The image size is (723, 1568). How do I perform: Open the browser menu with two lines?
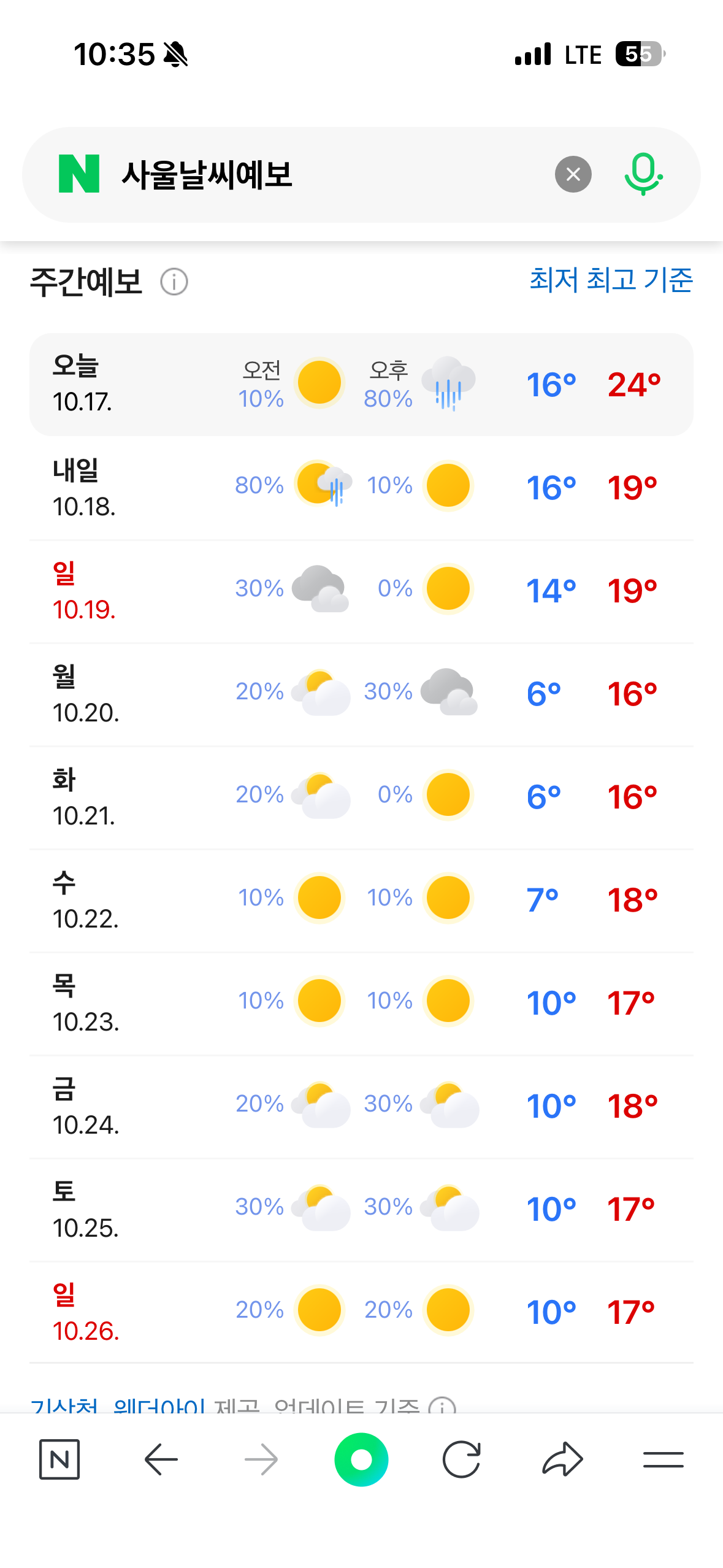663,1459
